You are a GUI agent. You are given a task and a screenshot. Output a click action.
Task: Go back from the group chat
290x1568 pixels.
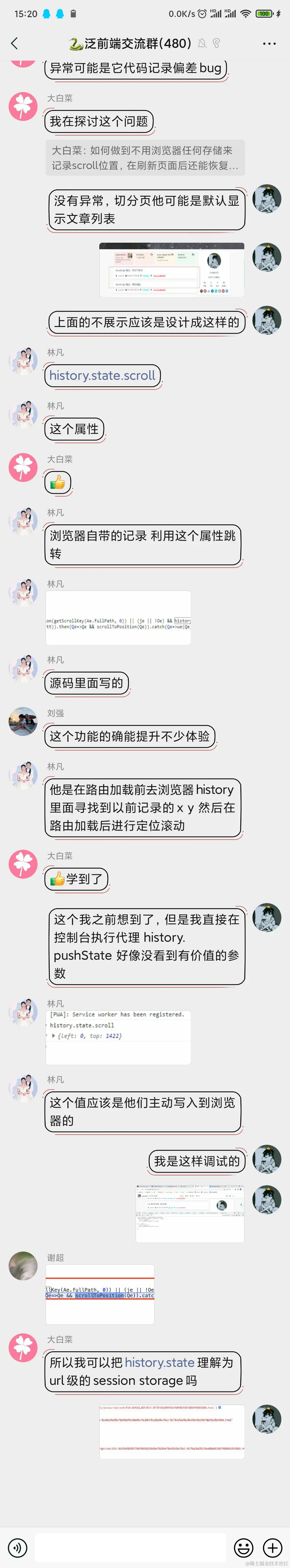coord(15,43)
